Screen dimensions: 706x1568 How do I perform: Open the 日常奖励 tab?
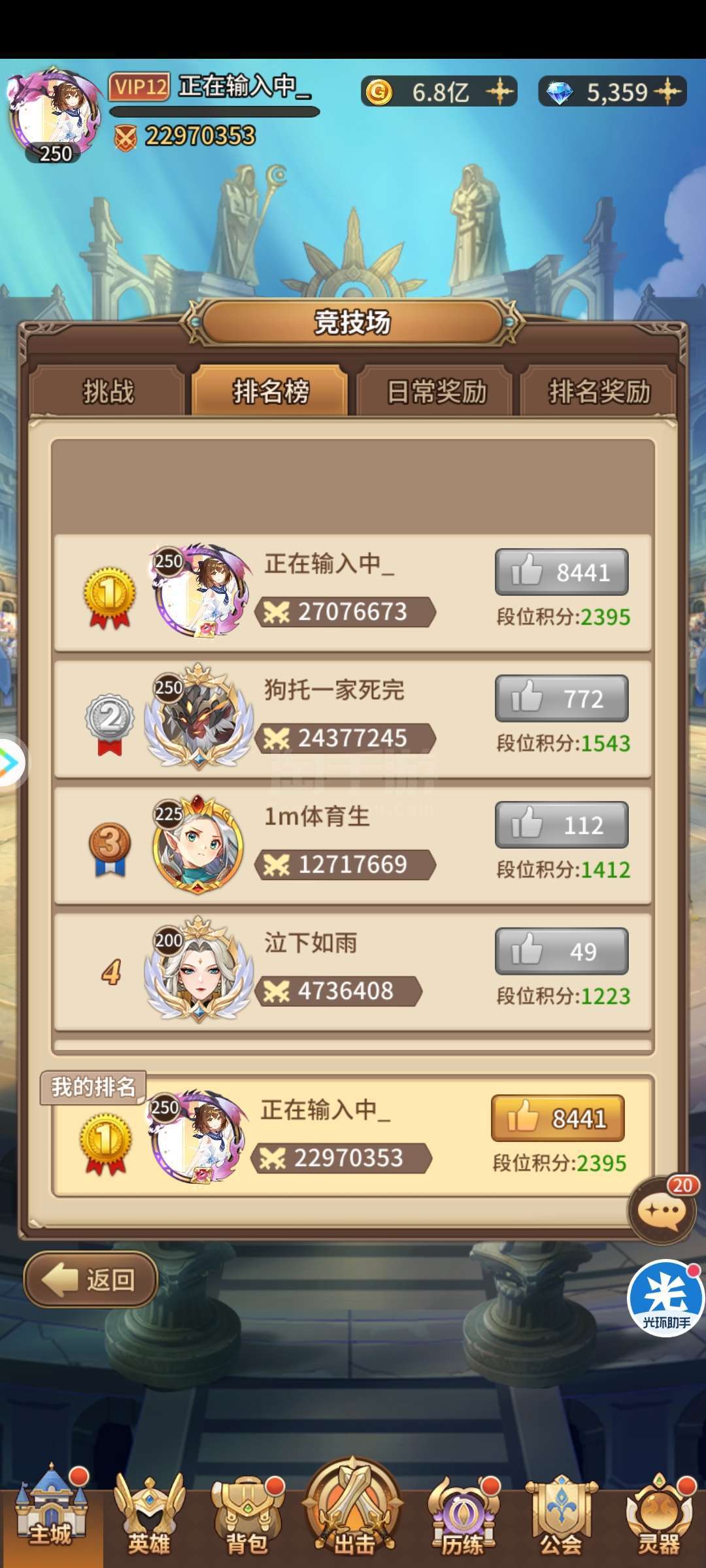coord(436,391)
